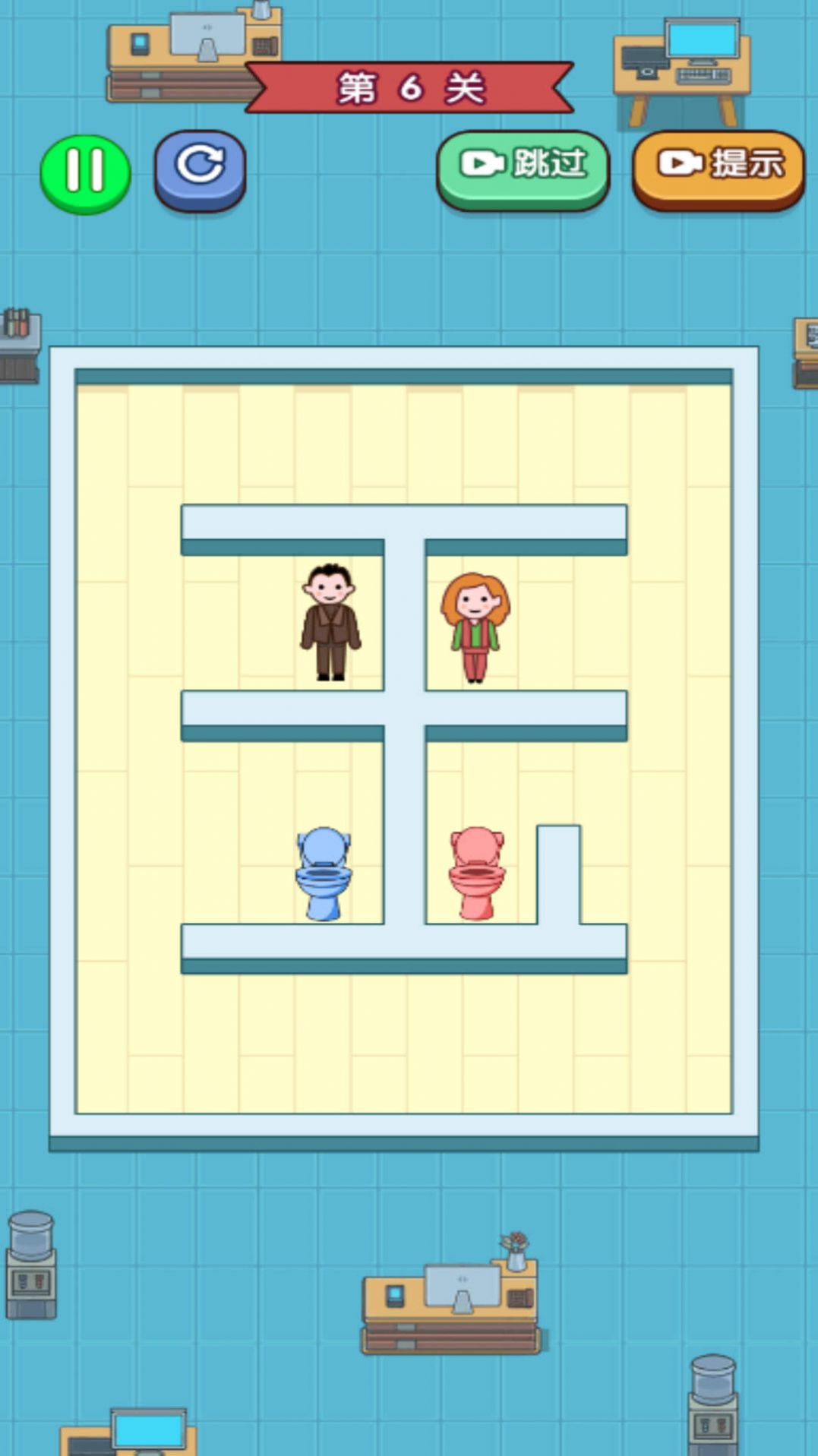Select the man in brown suit
Image resolution: width=818 pixels, height=1456 pixels.
coord(330,623)
